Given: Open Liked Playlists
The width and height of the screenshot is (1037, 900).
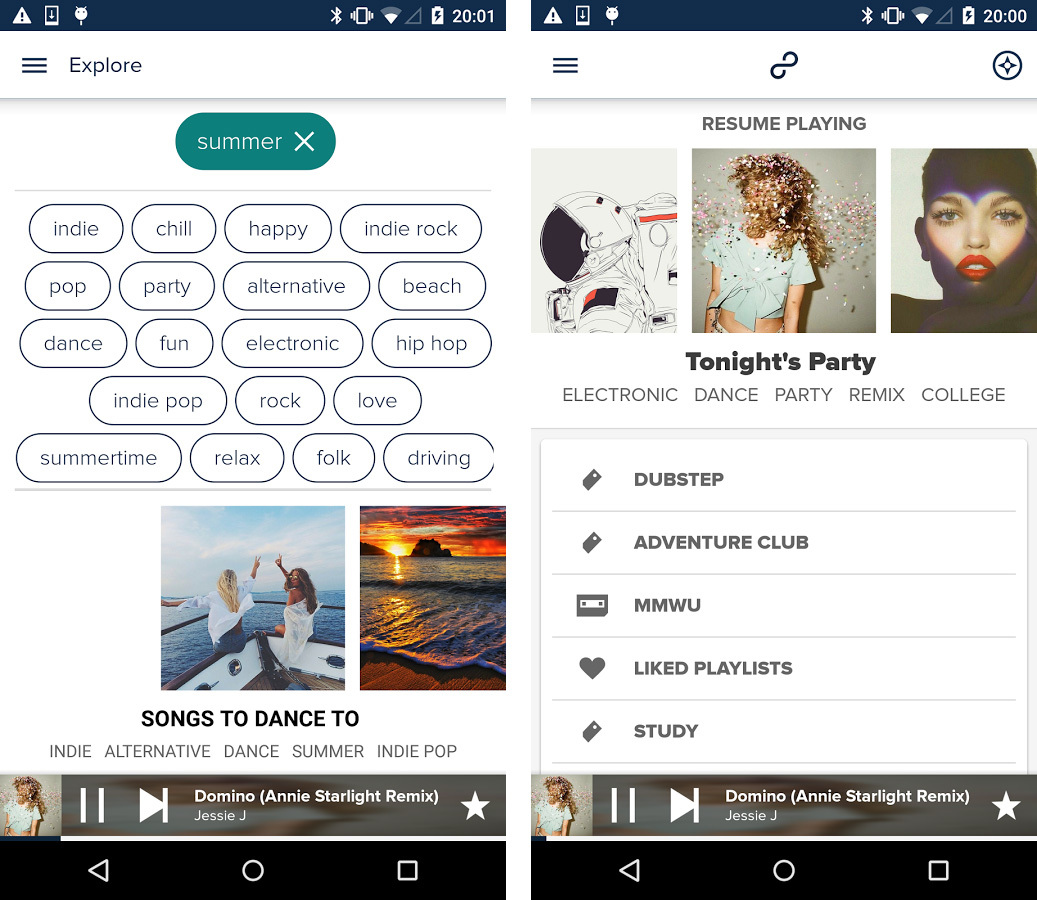Looking at the screenshot, I should click(x=783, y=669).
